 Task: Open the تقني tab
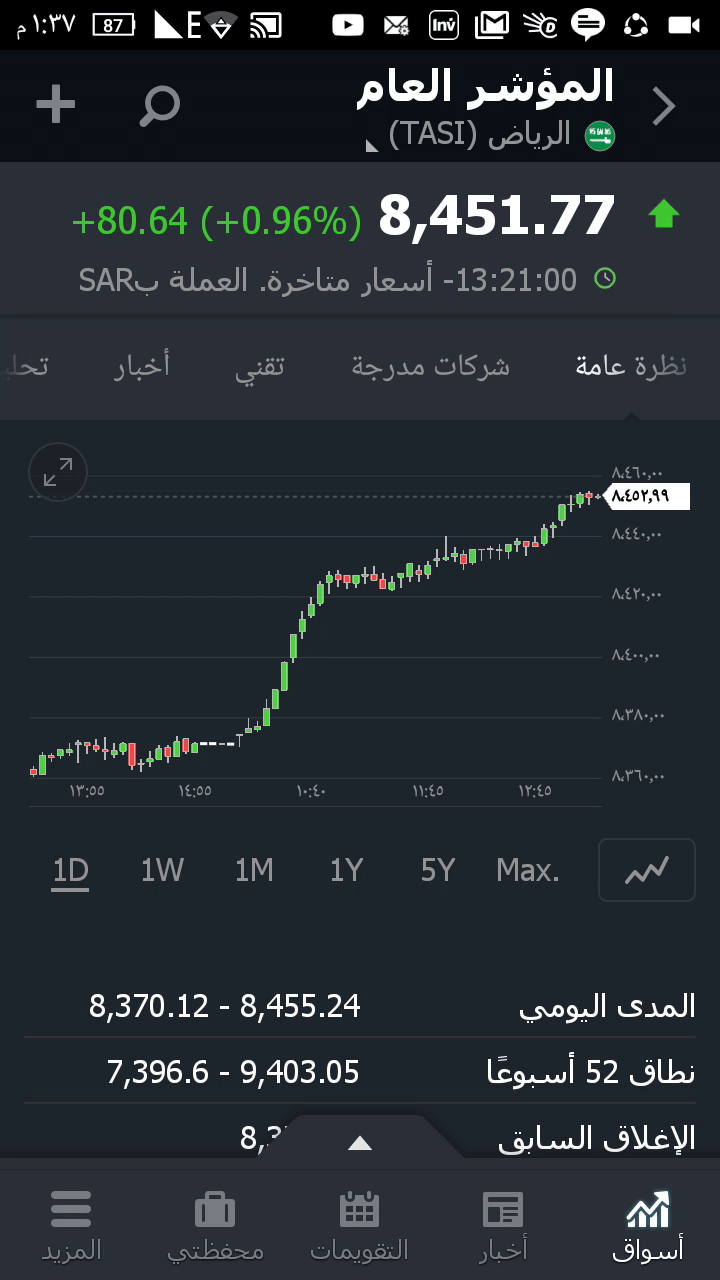pyautogui.click(x=260, y=367)
